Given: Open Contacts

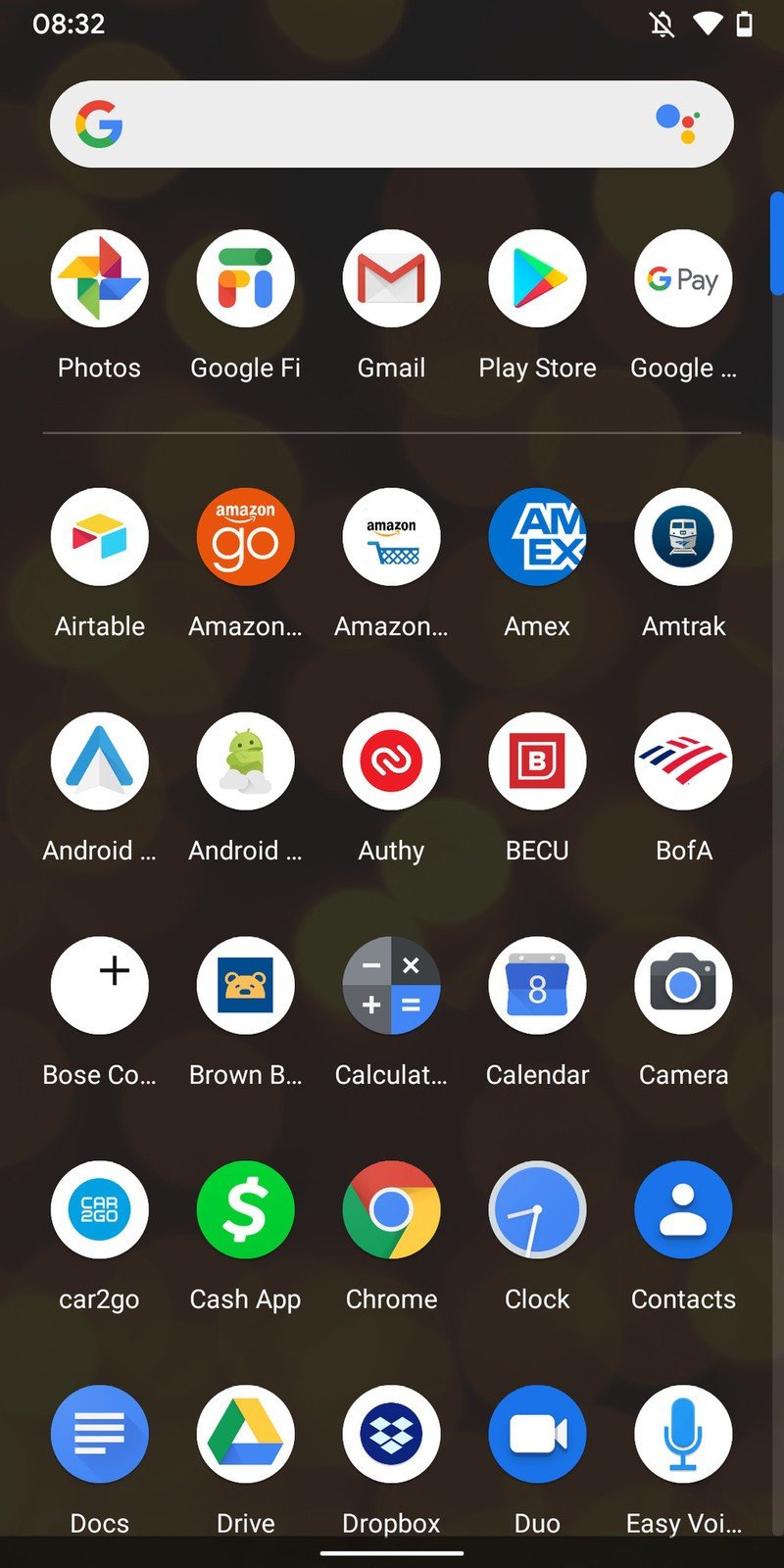Looking at the screenshot, I should [683, 1210].
